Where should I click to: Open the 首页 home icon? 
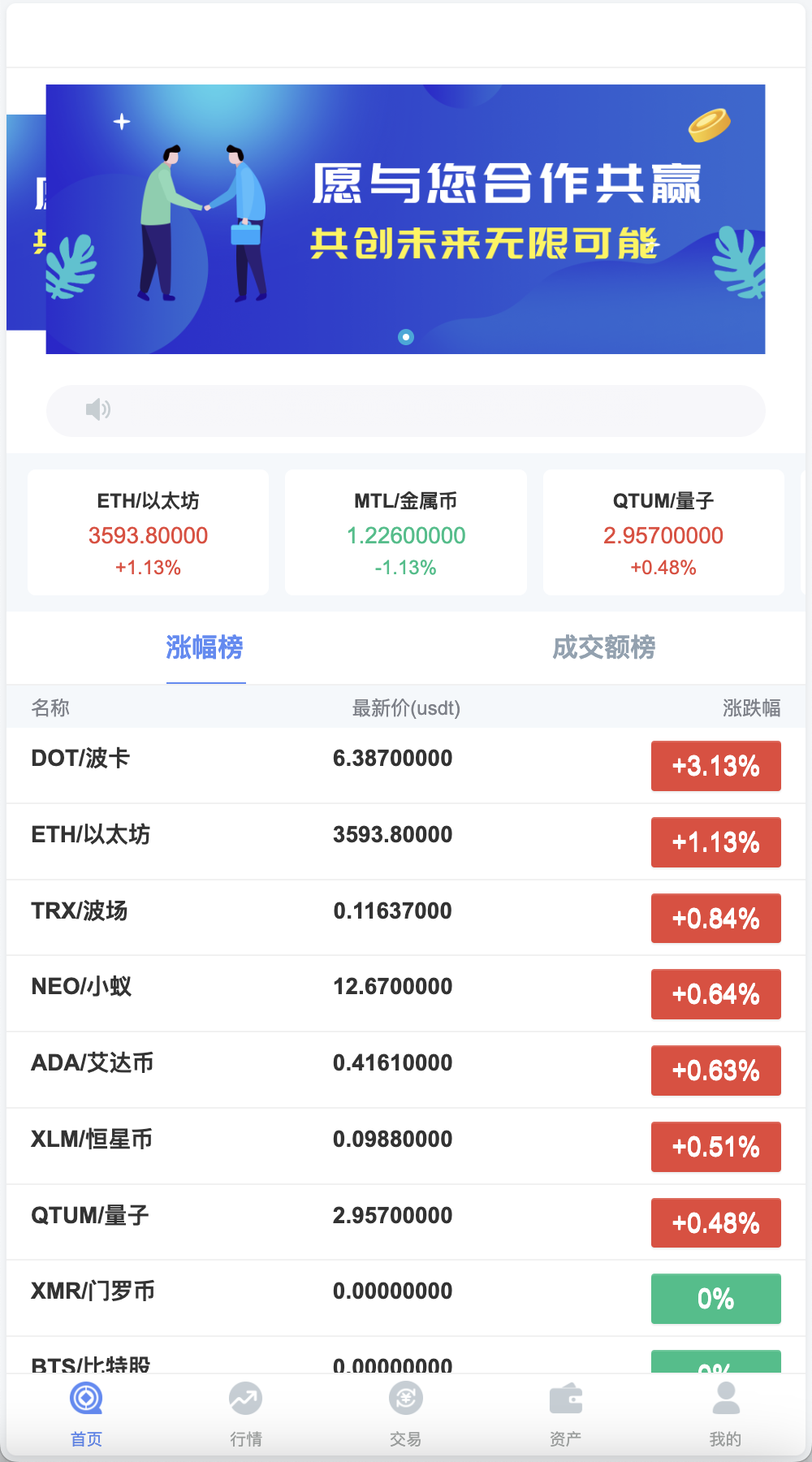click(x=86, y=1399)
